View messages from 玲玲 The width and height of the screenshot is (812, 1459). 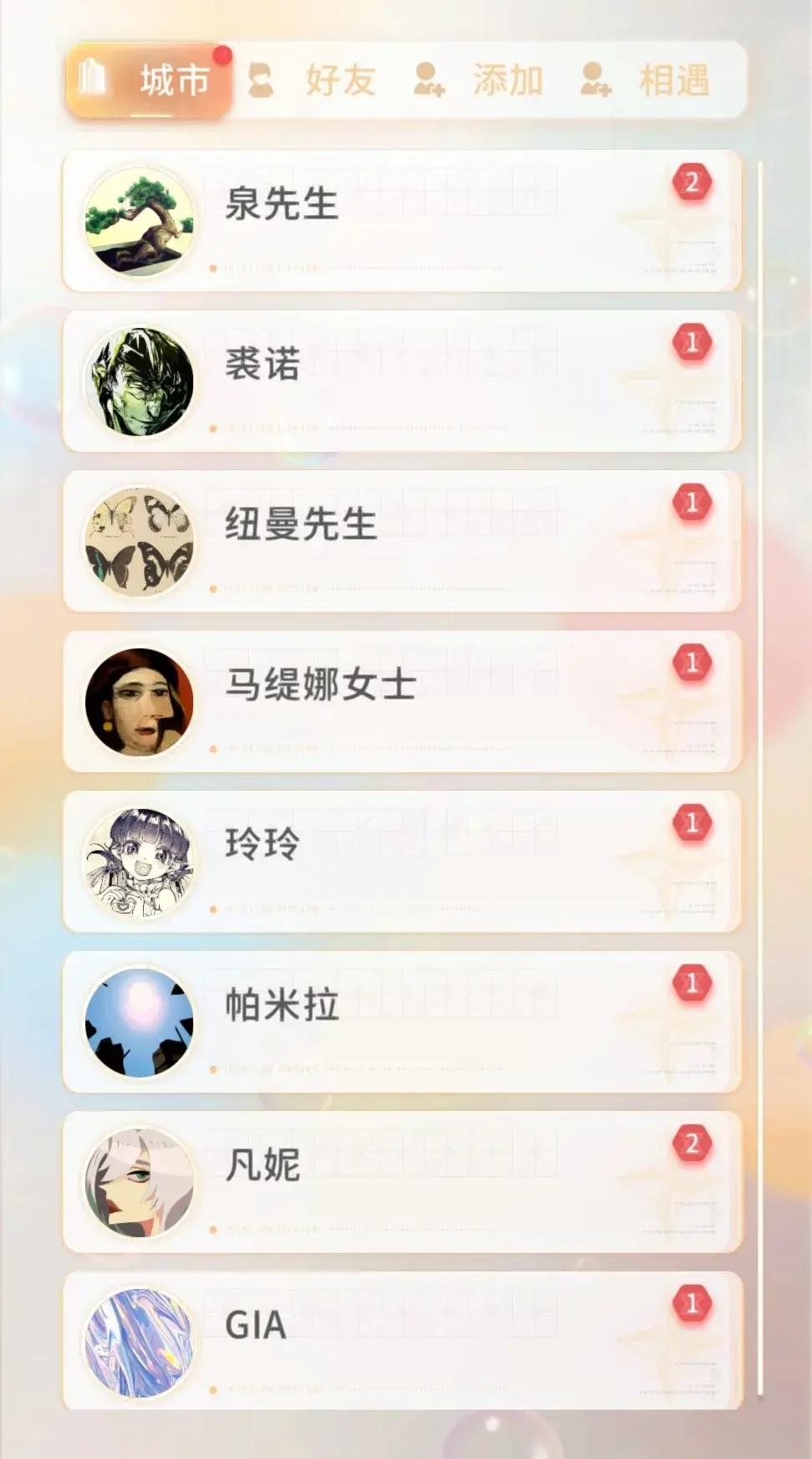(401, 862)
